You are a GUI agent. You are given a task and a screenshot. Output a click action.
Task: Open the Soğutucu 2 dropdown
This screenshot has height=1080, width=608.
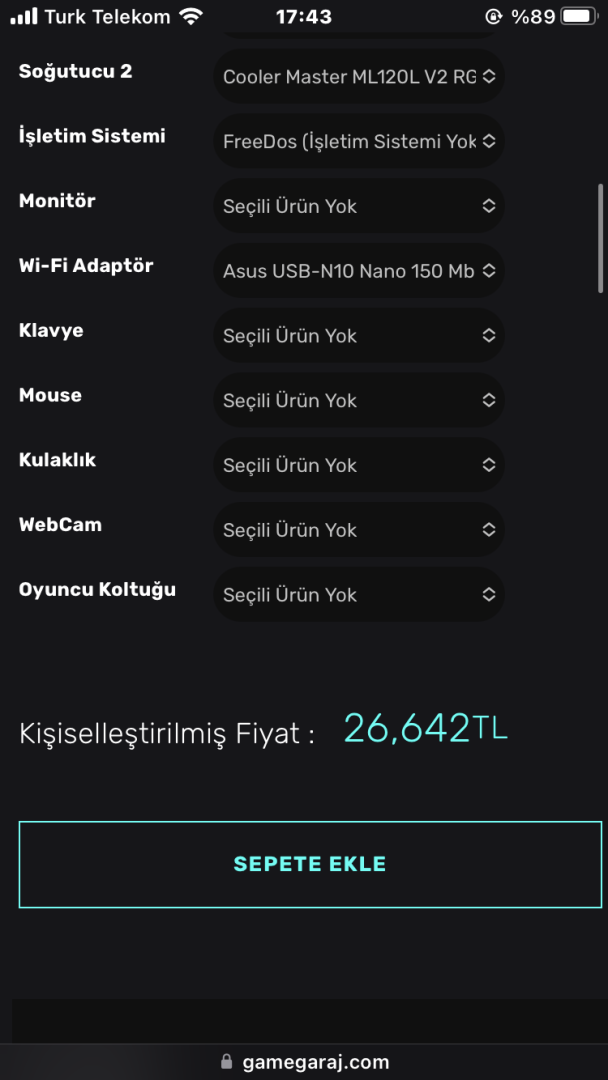click(358, 77)
